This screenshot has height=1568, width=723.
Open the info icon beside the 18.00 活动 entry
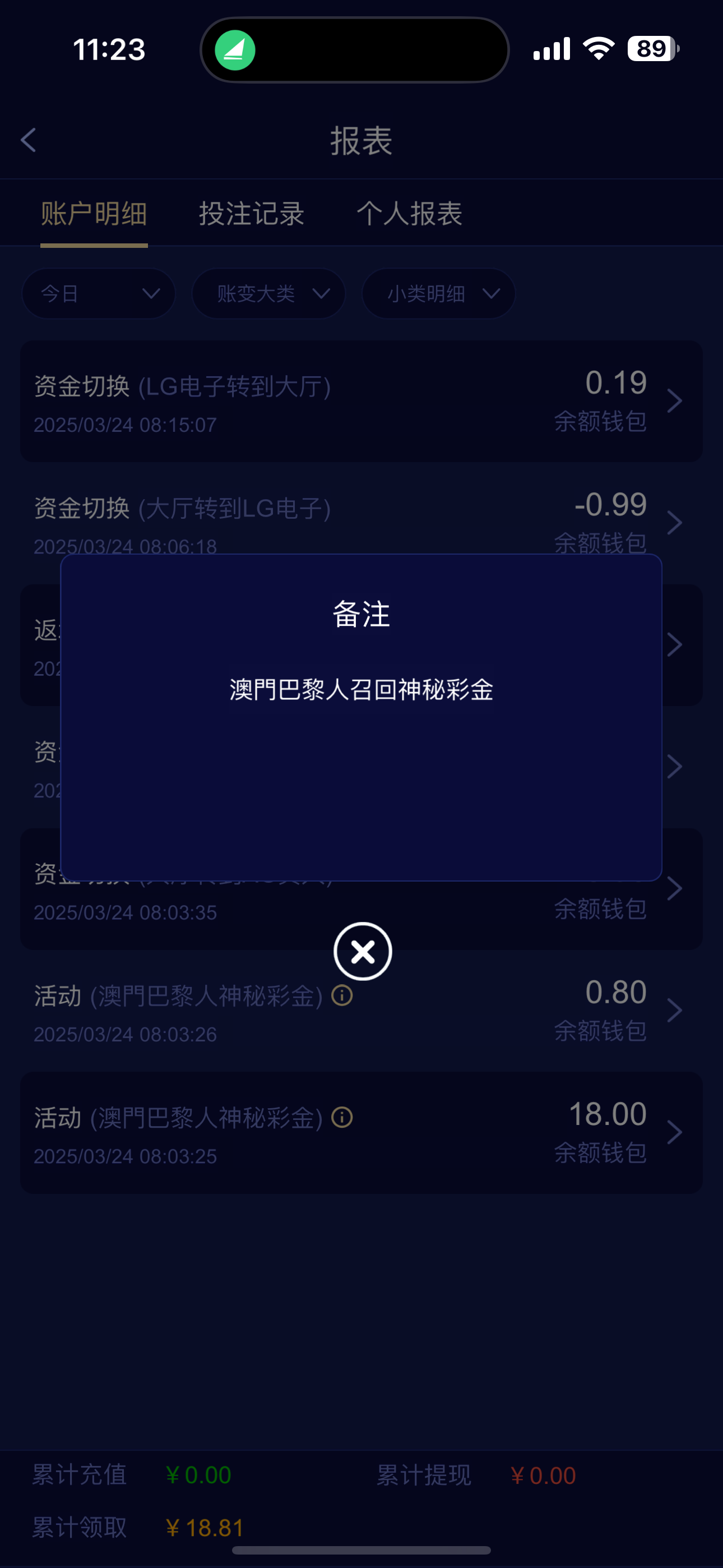pyautogui.click(x=341, y=1118)
